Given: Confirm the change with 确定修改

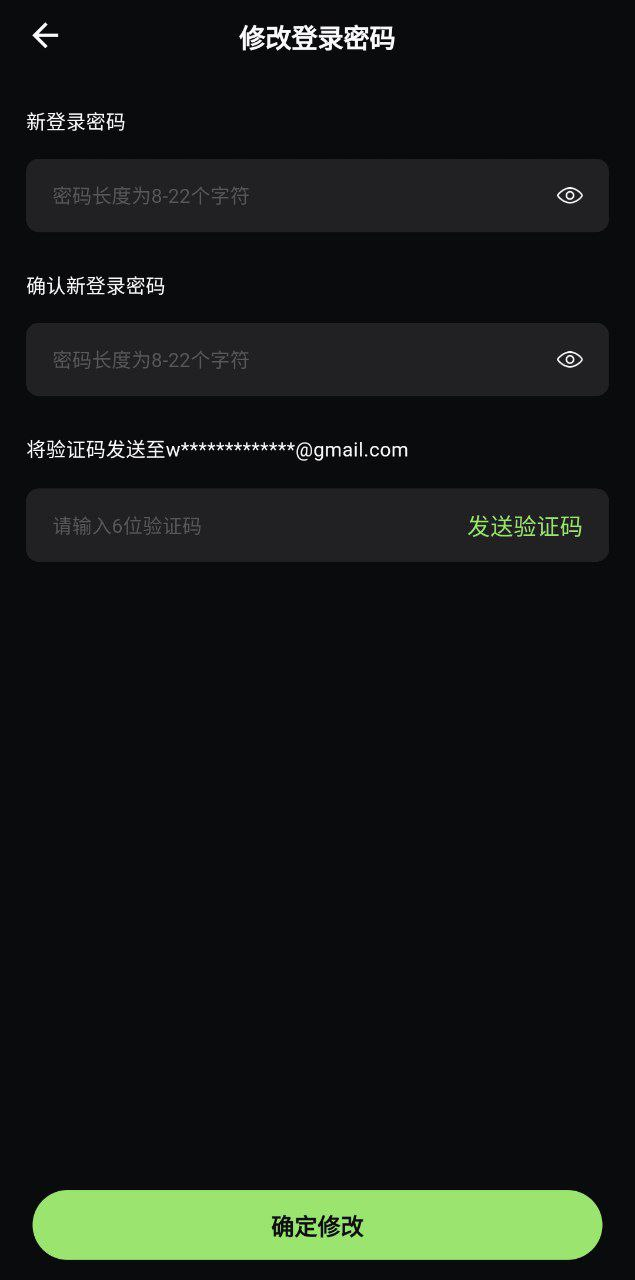Looking at the screenshot, I should (317, 1225).
